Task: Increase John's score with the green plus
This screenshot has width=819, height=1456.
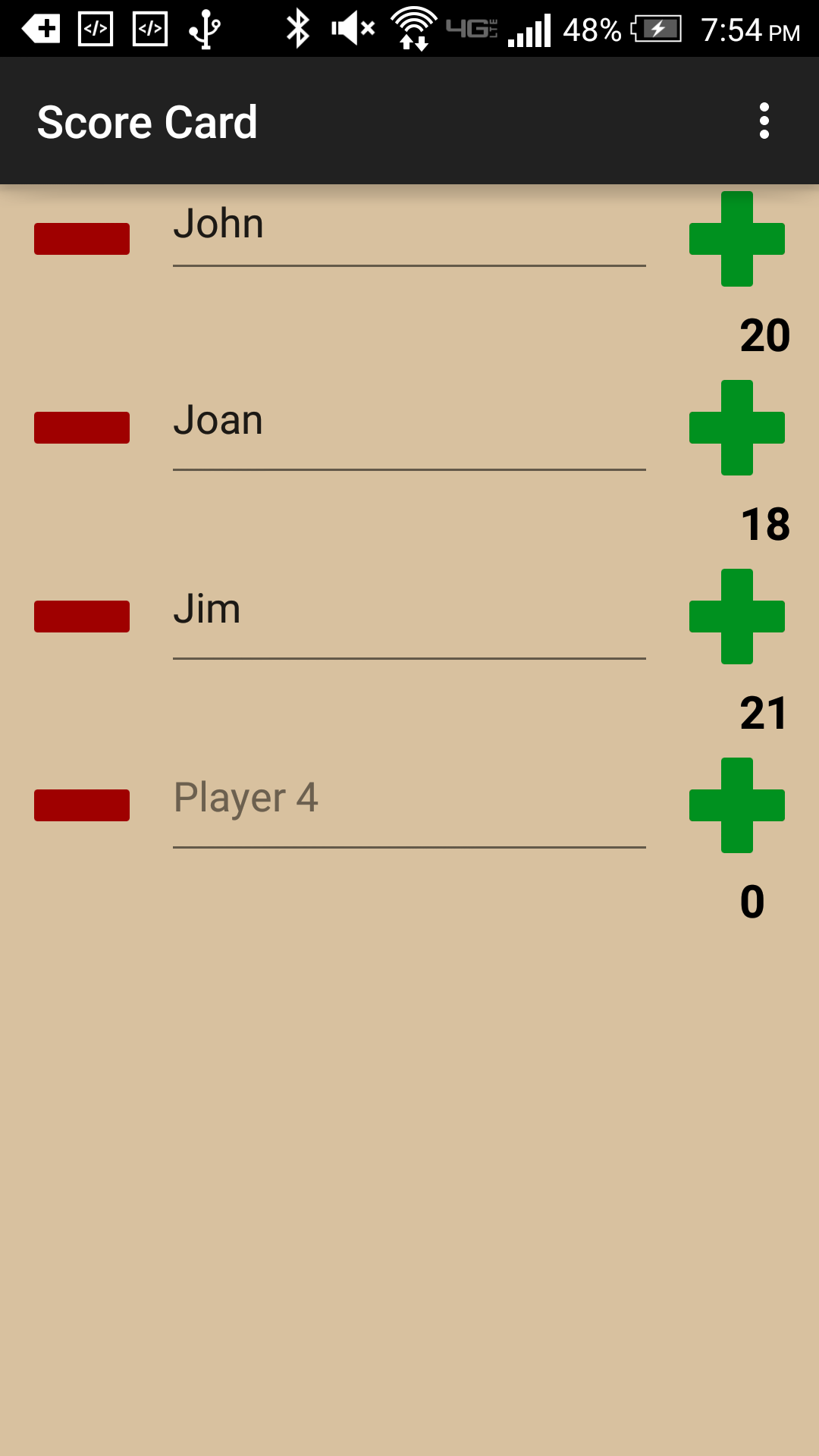Action: 736,239
